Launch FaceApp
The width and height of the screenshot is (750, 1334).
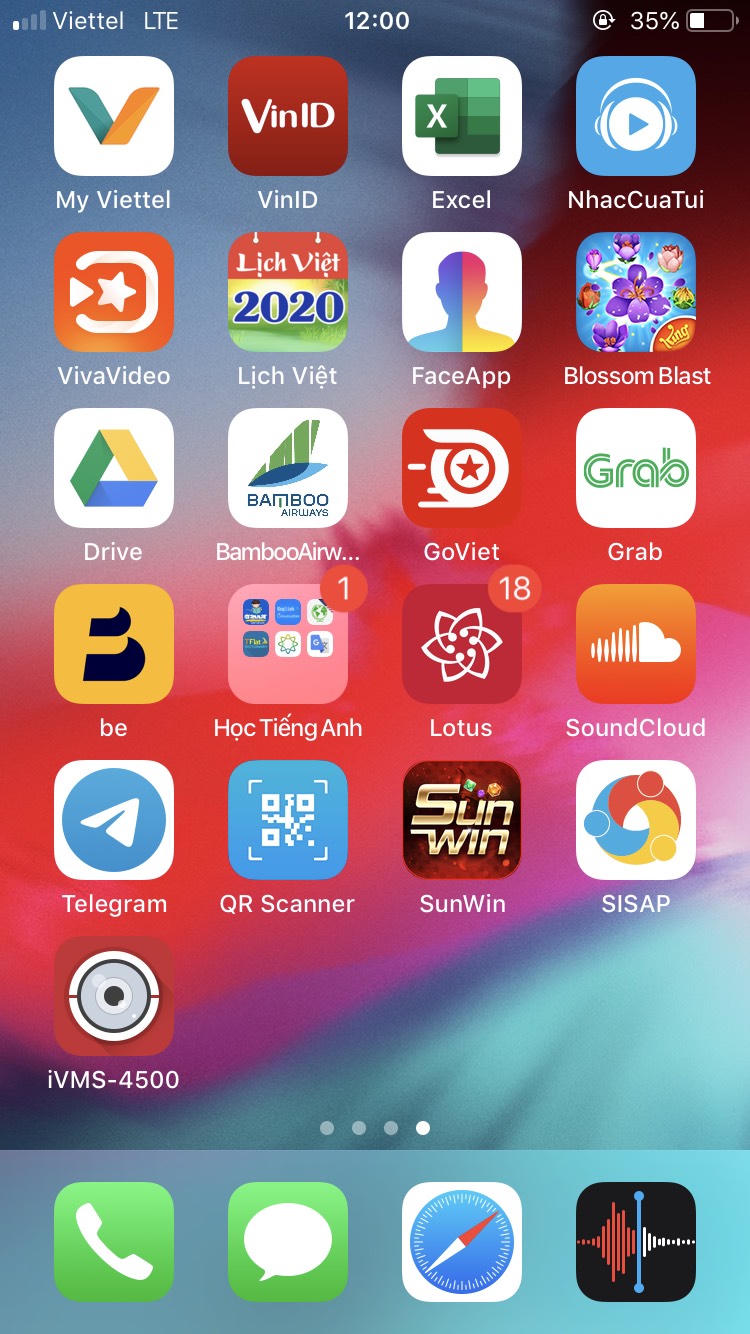click(461, 292)
